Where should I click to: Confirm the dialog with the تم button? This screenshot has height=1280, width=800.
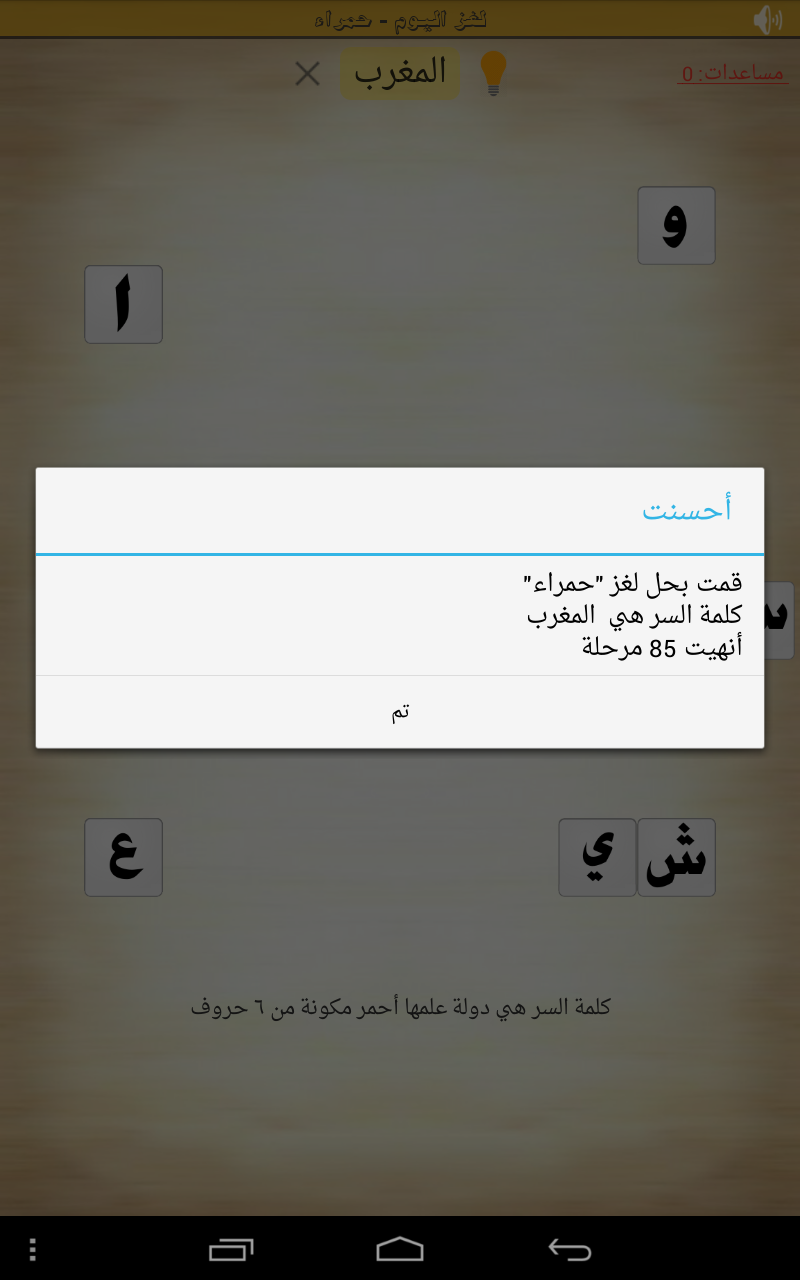click(x=400, y=712)
